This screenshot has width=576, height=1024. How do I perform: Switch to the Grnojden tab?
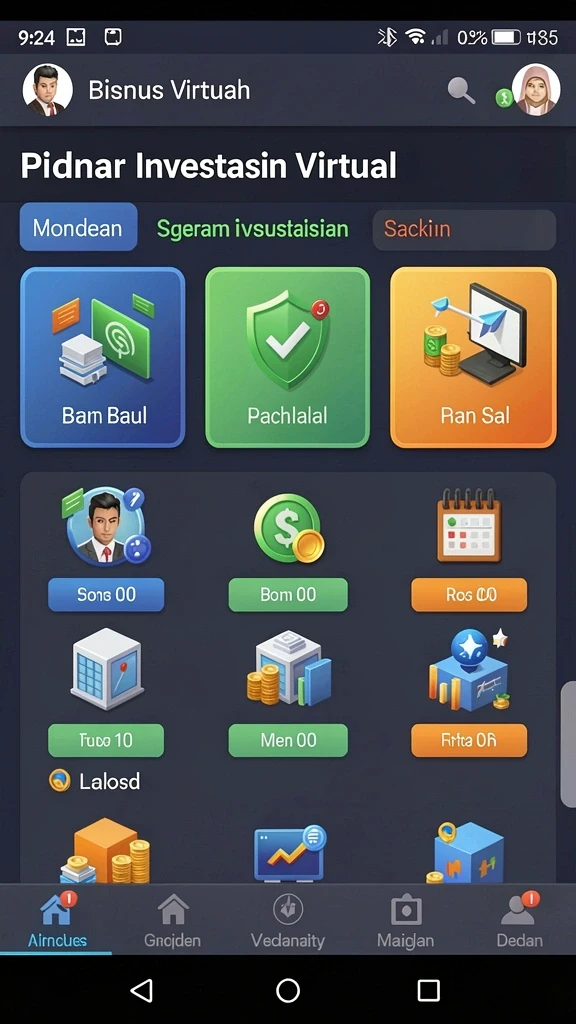click(172, 920)
